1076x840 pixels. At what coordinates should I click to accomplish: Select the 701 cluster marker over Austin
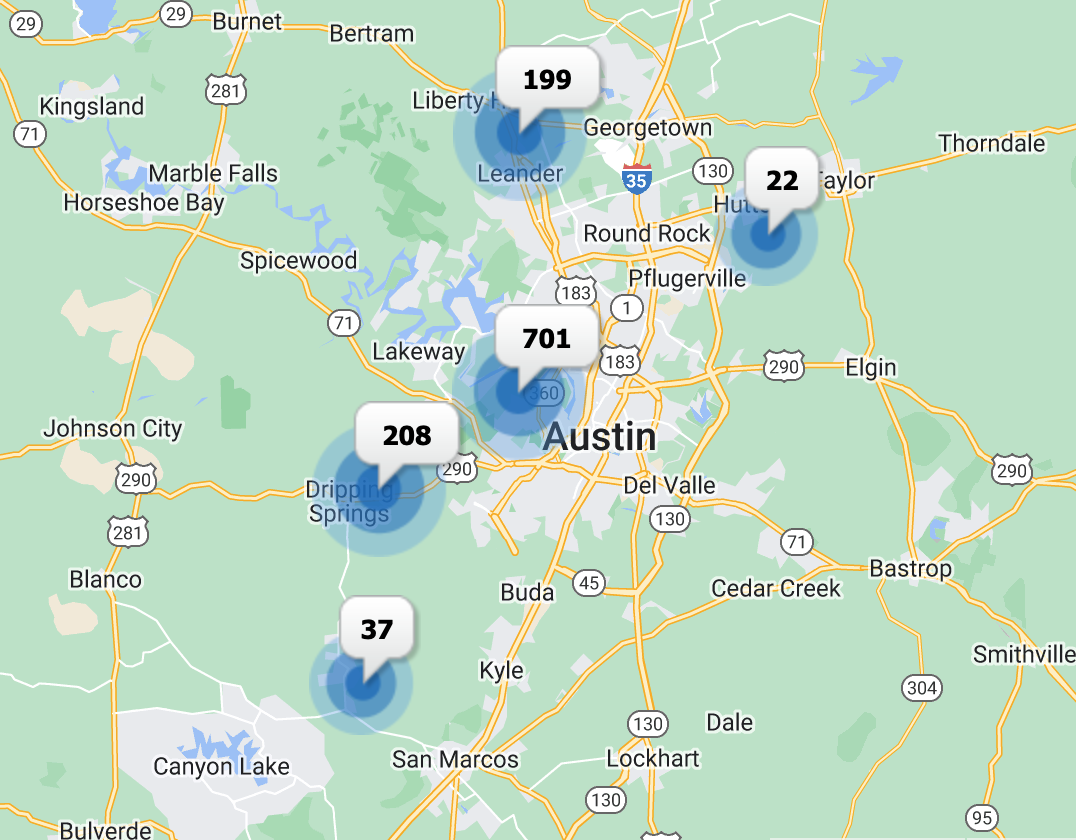546,340
